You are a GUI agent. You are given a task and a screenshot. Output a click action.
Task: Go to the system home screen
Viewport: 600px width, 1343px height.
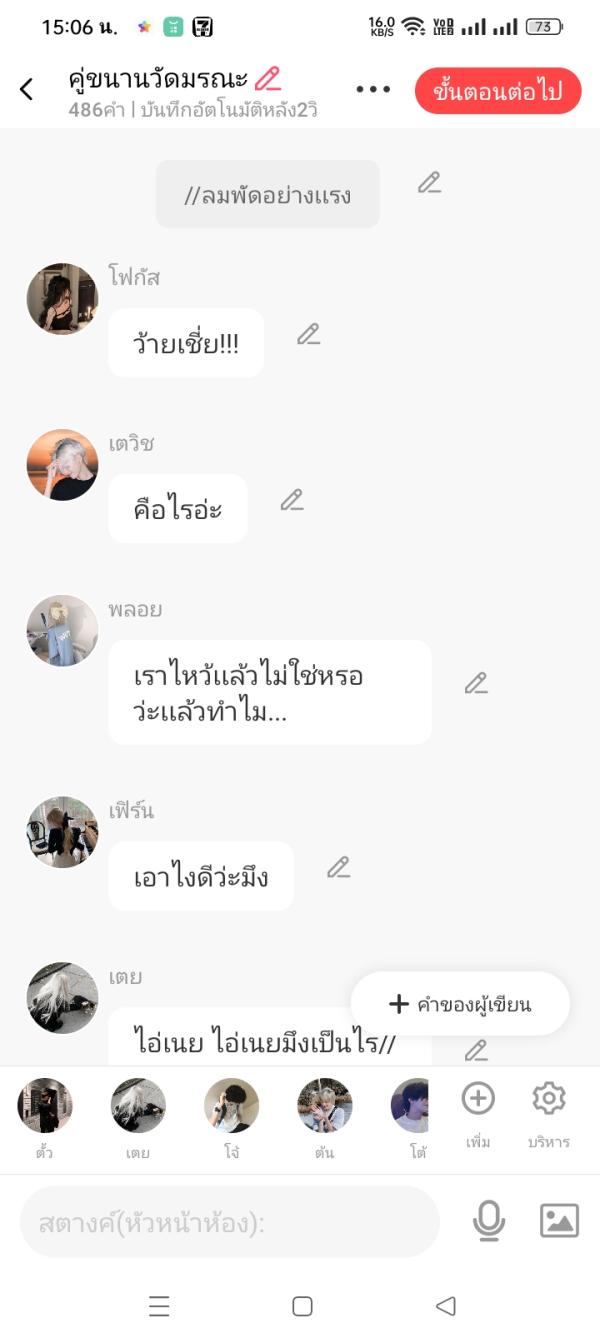coord(302,1306)
